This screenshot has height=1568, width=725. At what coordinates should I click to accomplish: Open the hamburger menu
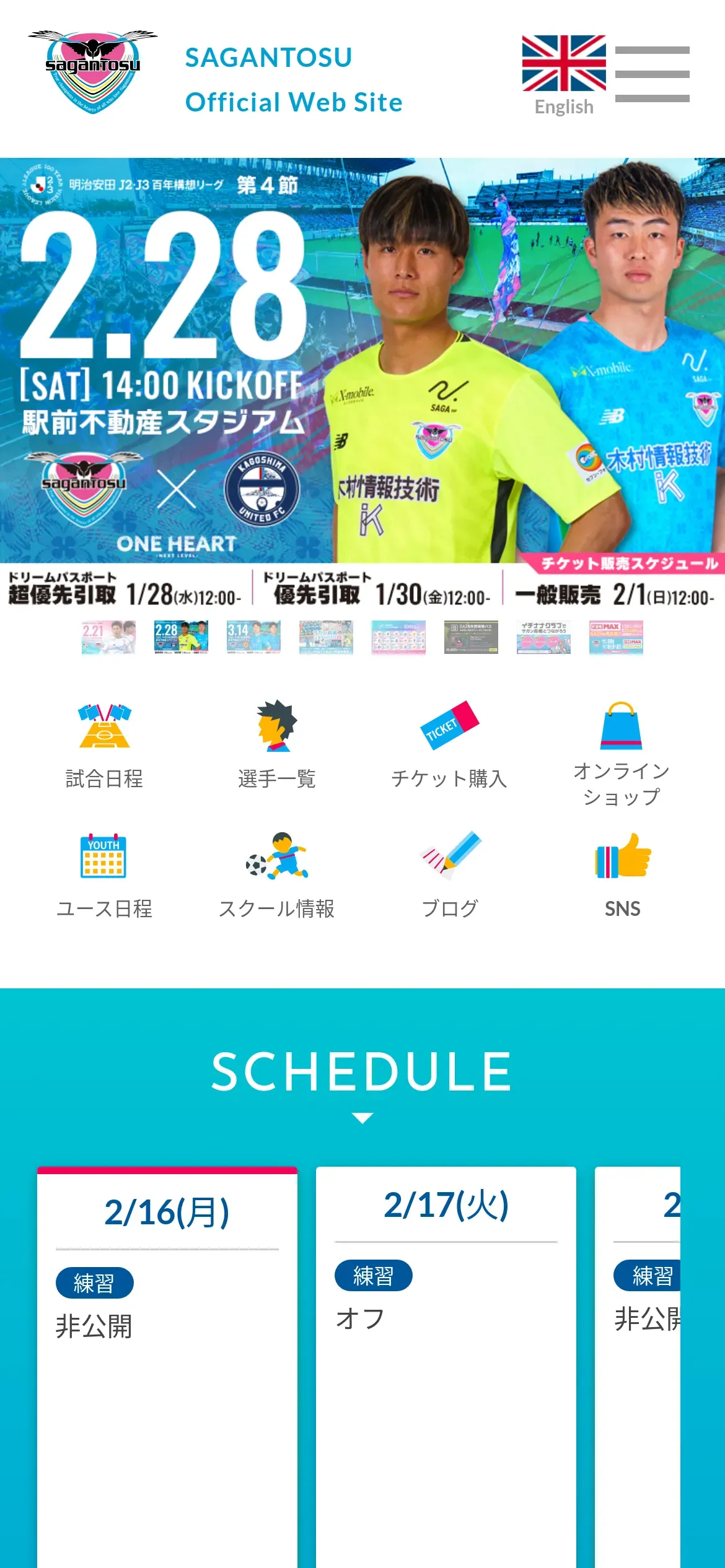click(x=652, y=74)
